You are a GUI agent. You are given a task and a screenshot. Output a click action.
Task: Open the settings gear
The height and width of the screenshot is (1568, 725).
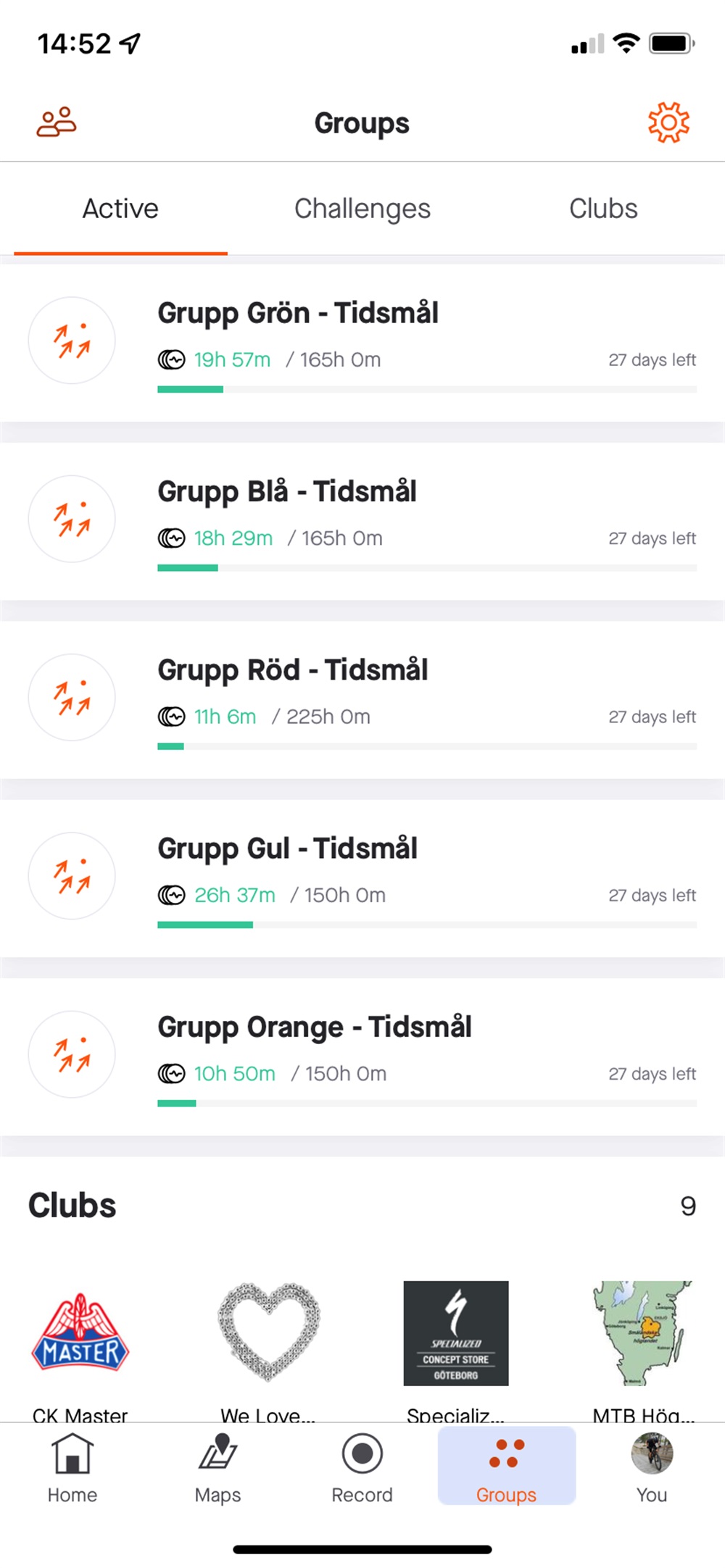pyautogui.click(x=668, y=122)
